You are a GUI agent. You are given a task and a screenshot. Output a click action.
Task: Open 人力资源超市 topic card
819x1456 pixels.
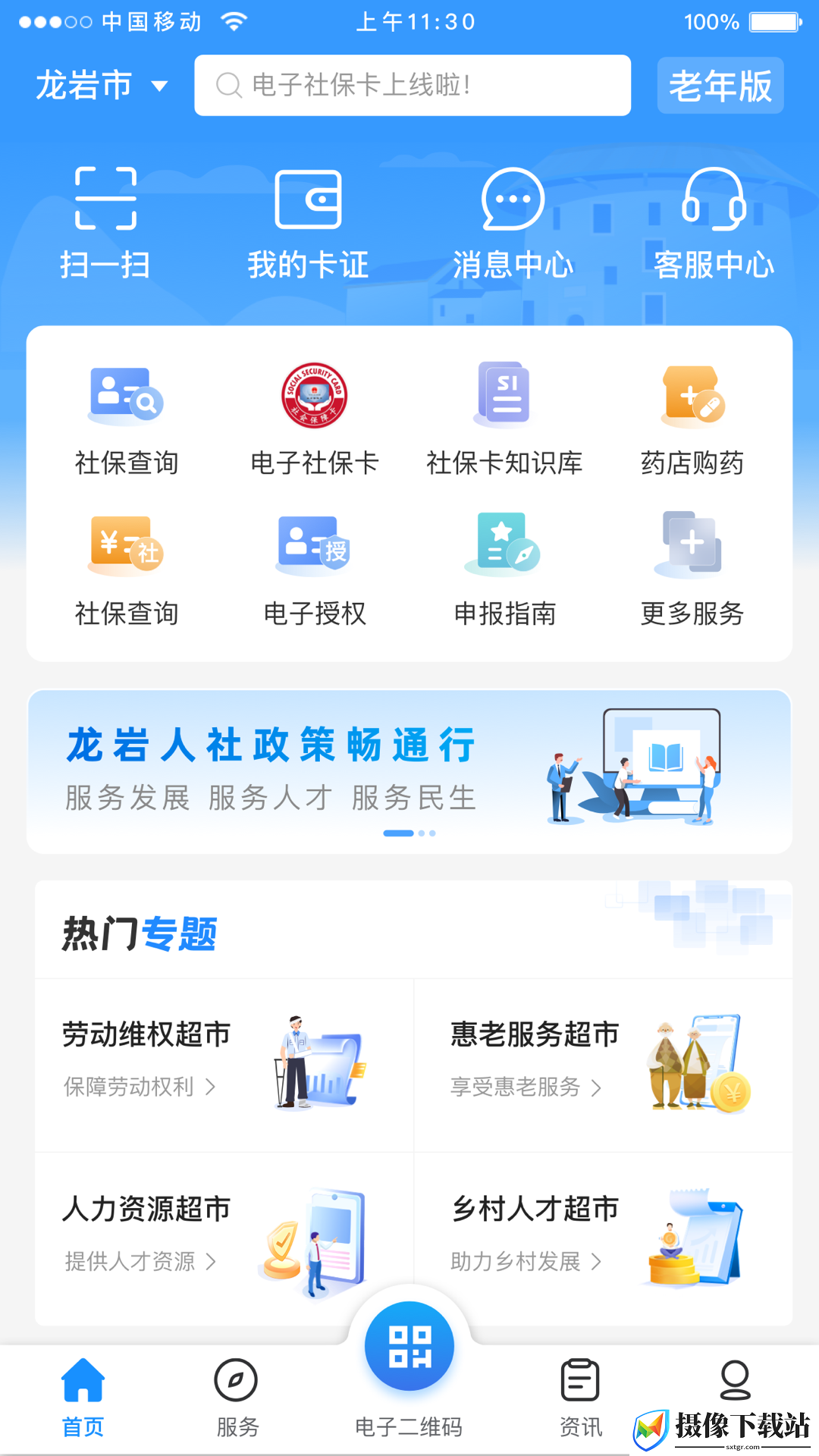224,1239
